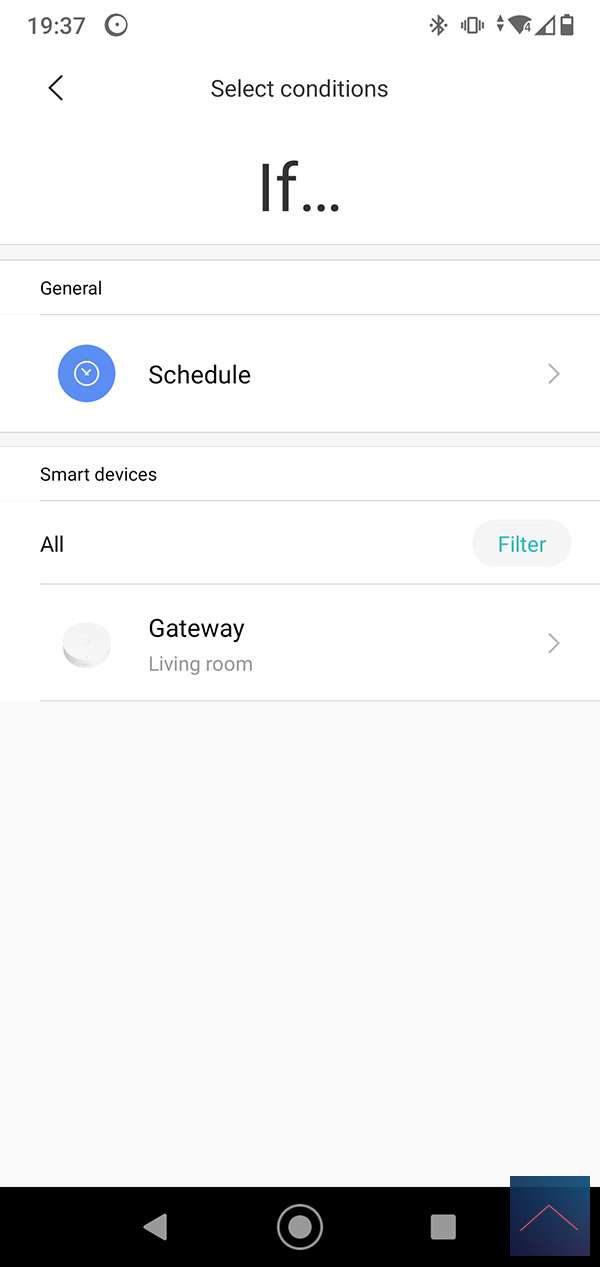The height and width of the screenshot is (1267, 600).
Task: Tap the system back button
Action: [155, 1227]
